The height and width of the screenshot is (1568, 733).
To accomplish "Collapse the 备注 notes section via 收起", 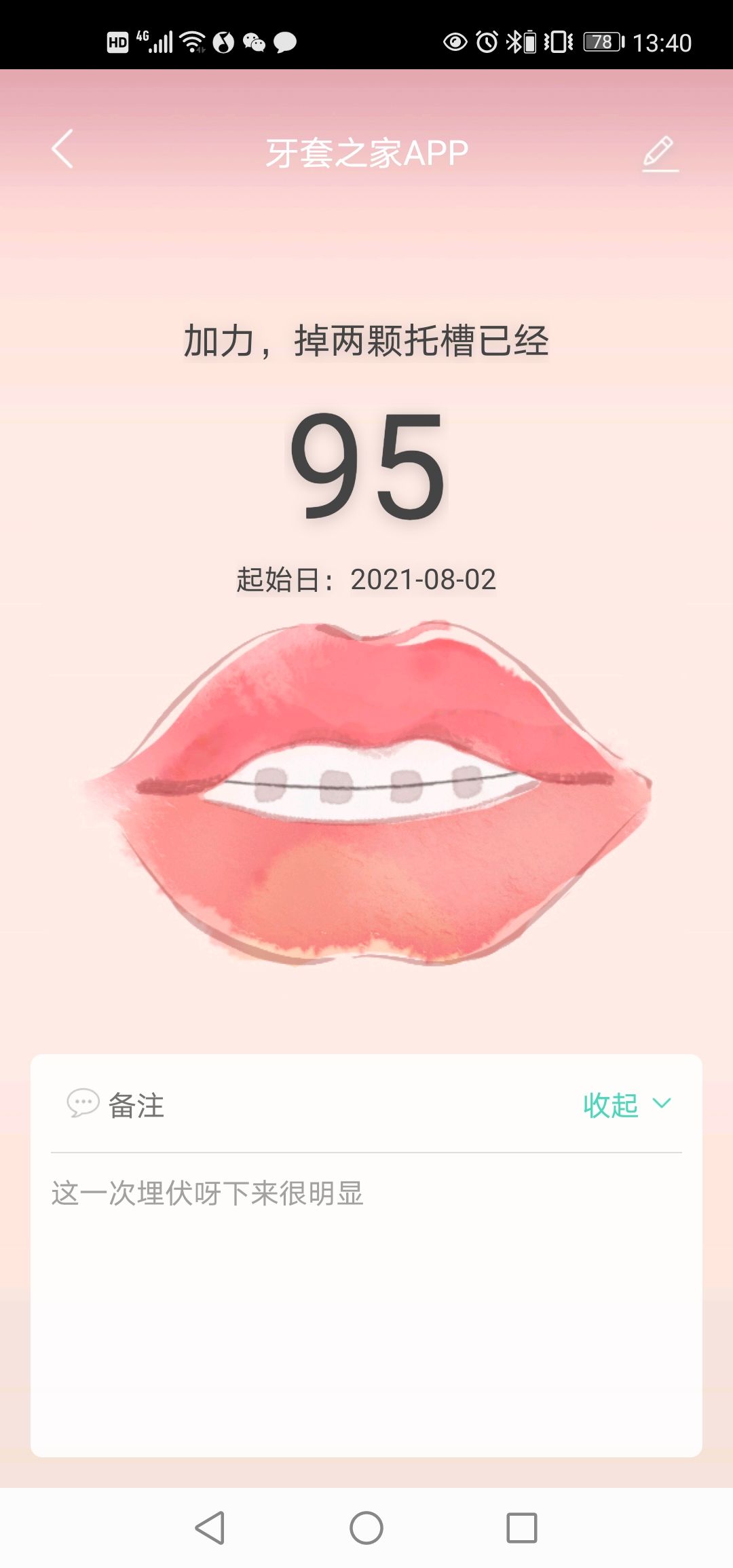I will pos(626,1105).
